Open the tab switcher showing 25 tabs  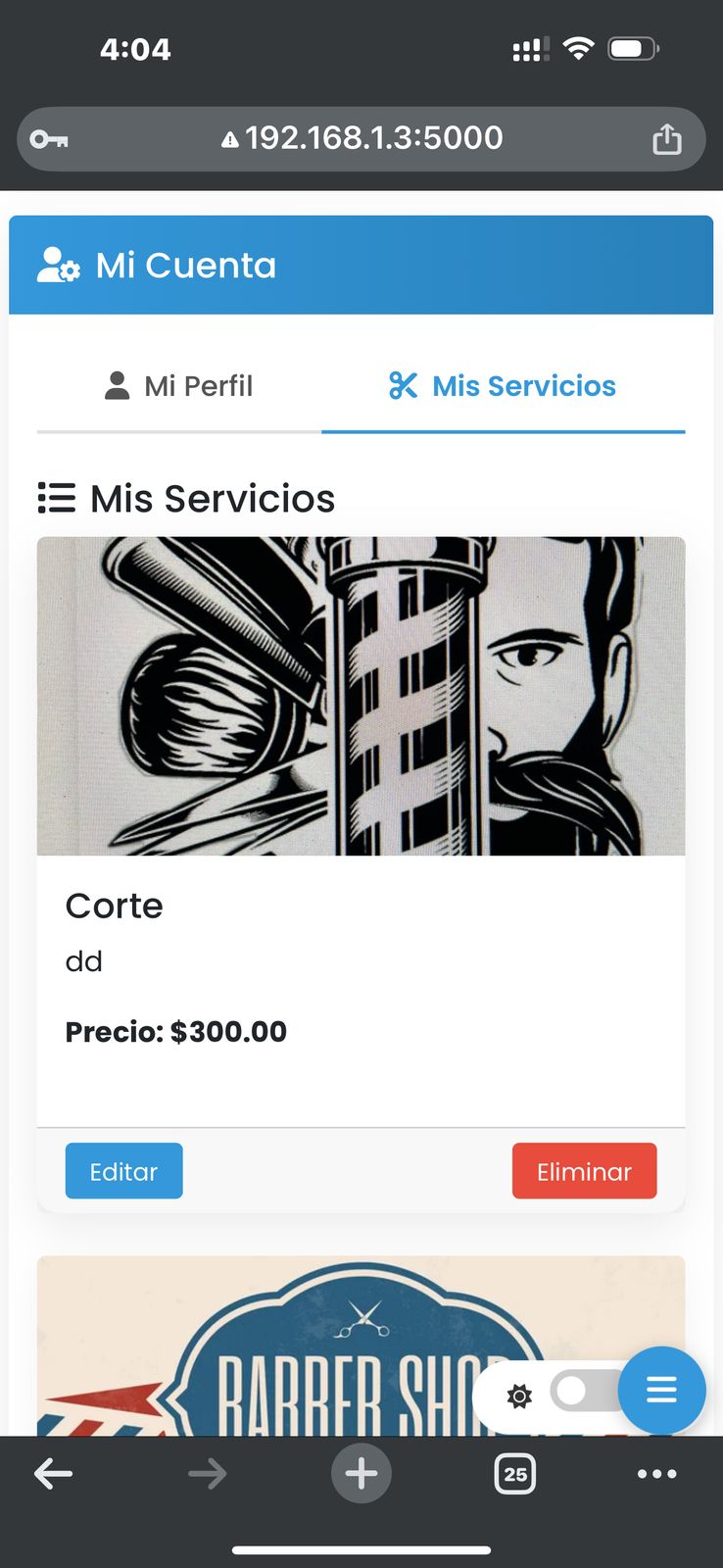516,1473
